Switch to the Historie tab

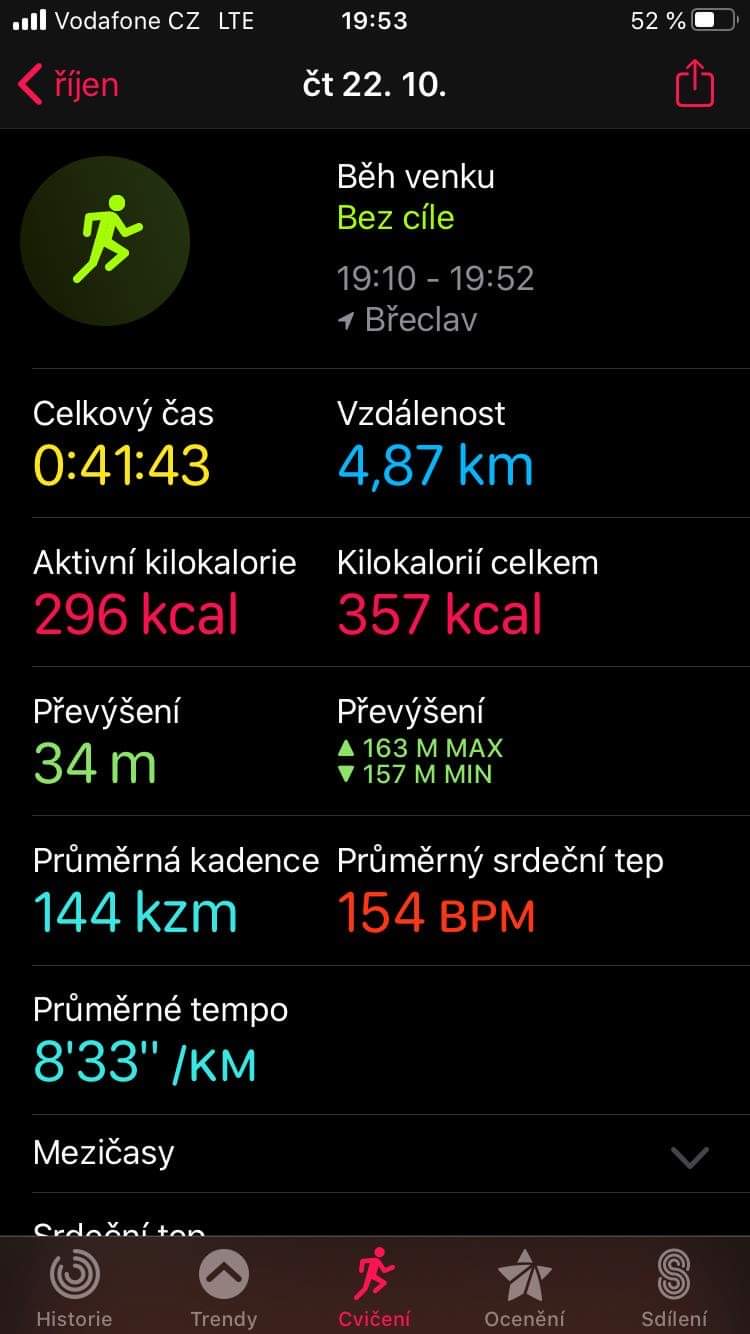[x=74, y=1288]
